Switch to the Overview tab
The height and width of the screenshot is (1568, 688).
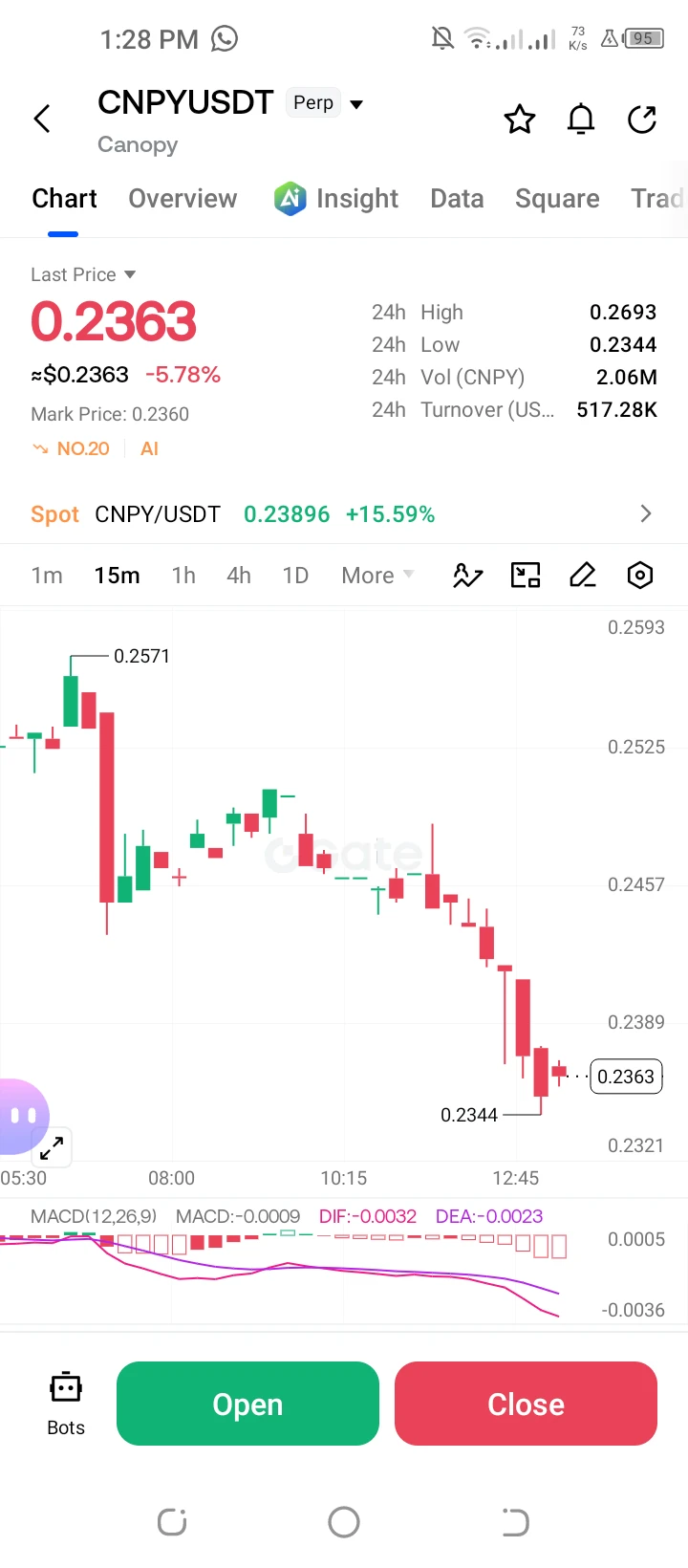[x=183, y=199]
